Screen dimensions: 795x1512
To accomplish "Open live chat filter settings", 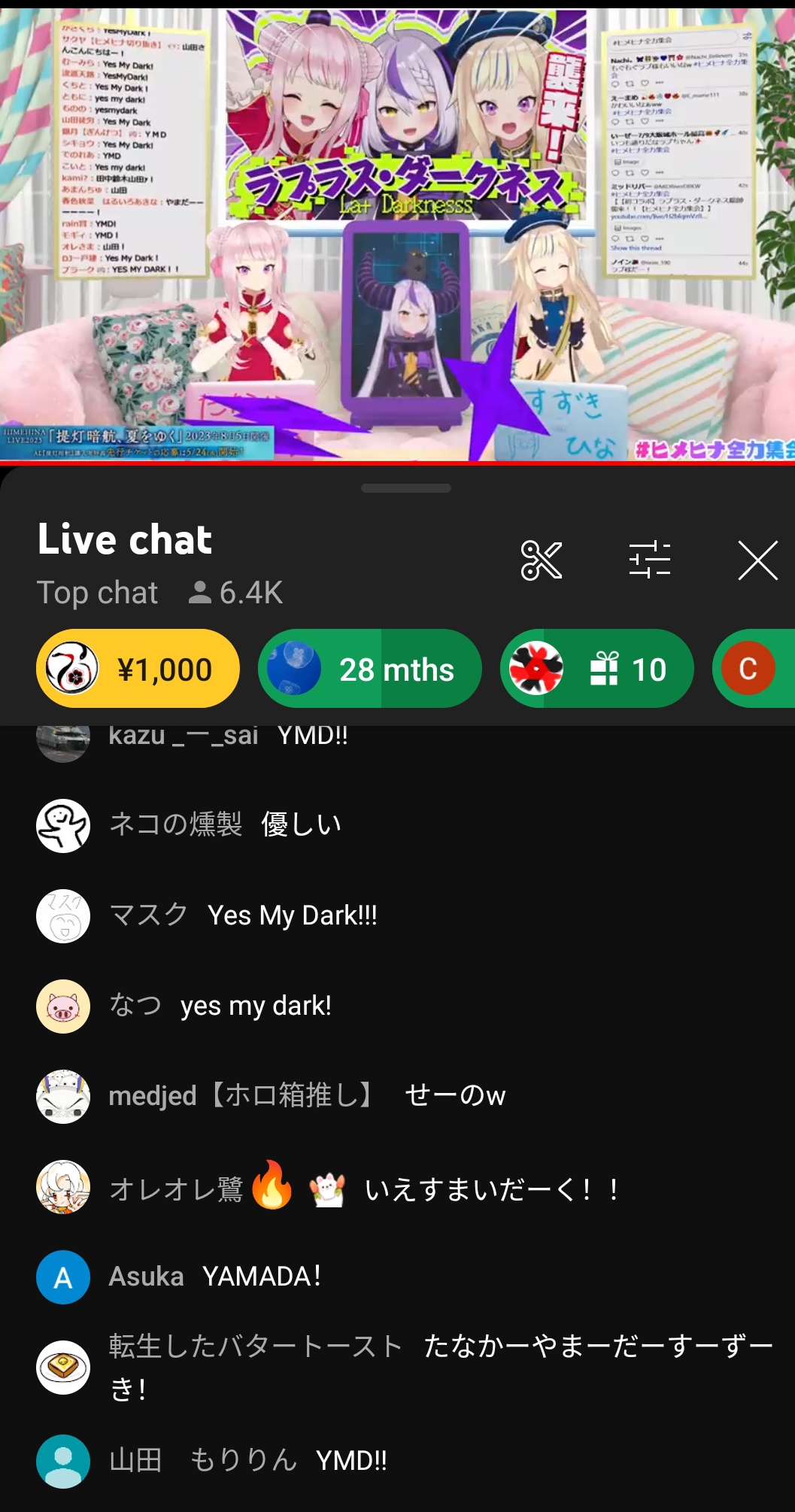I will (650, 560).
